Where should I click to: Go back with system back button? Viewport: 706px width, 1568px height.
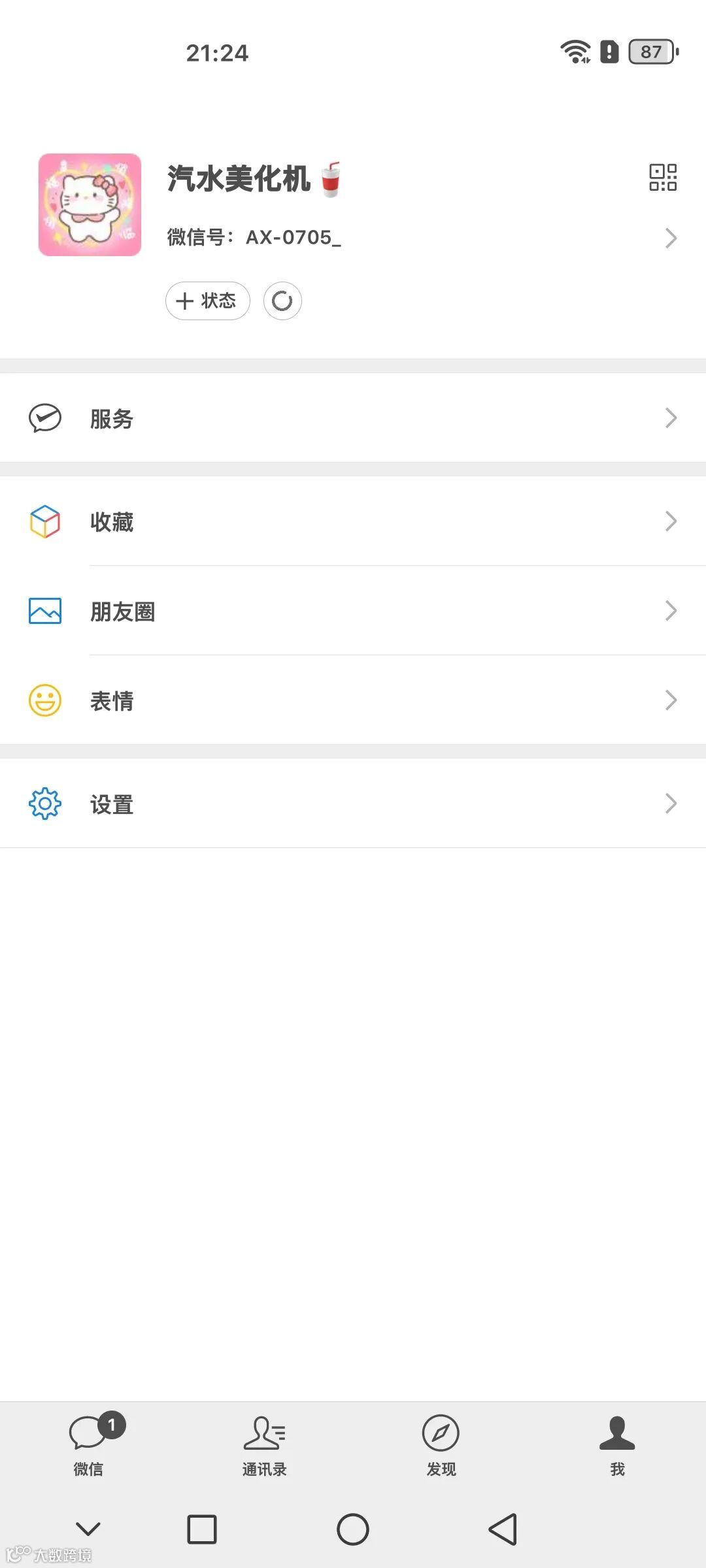pyautogui.click(x=503, y=1529)
